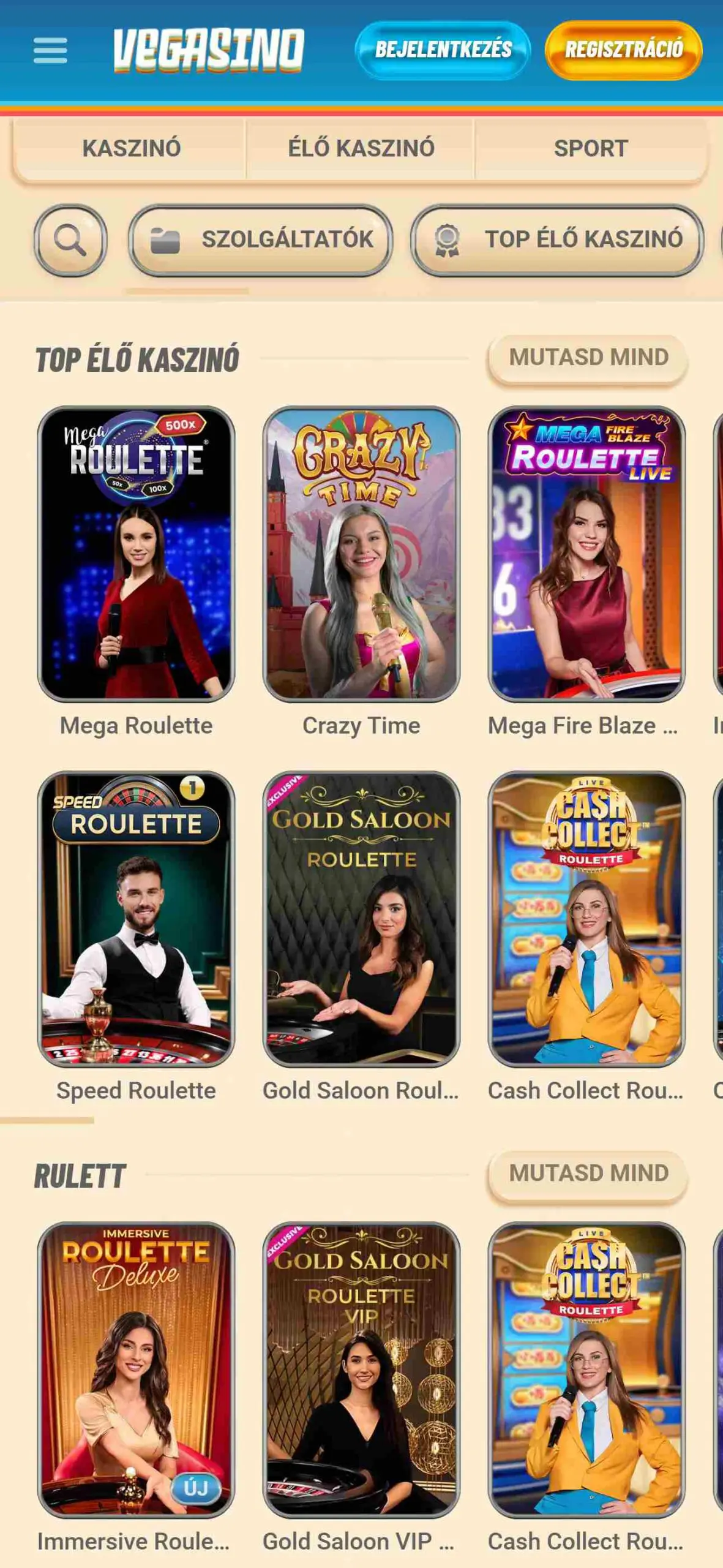Screen dimensions: 723x1568
Task: Switch to the Élő Kaszinó tab
Action: click(361, 148)
